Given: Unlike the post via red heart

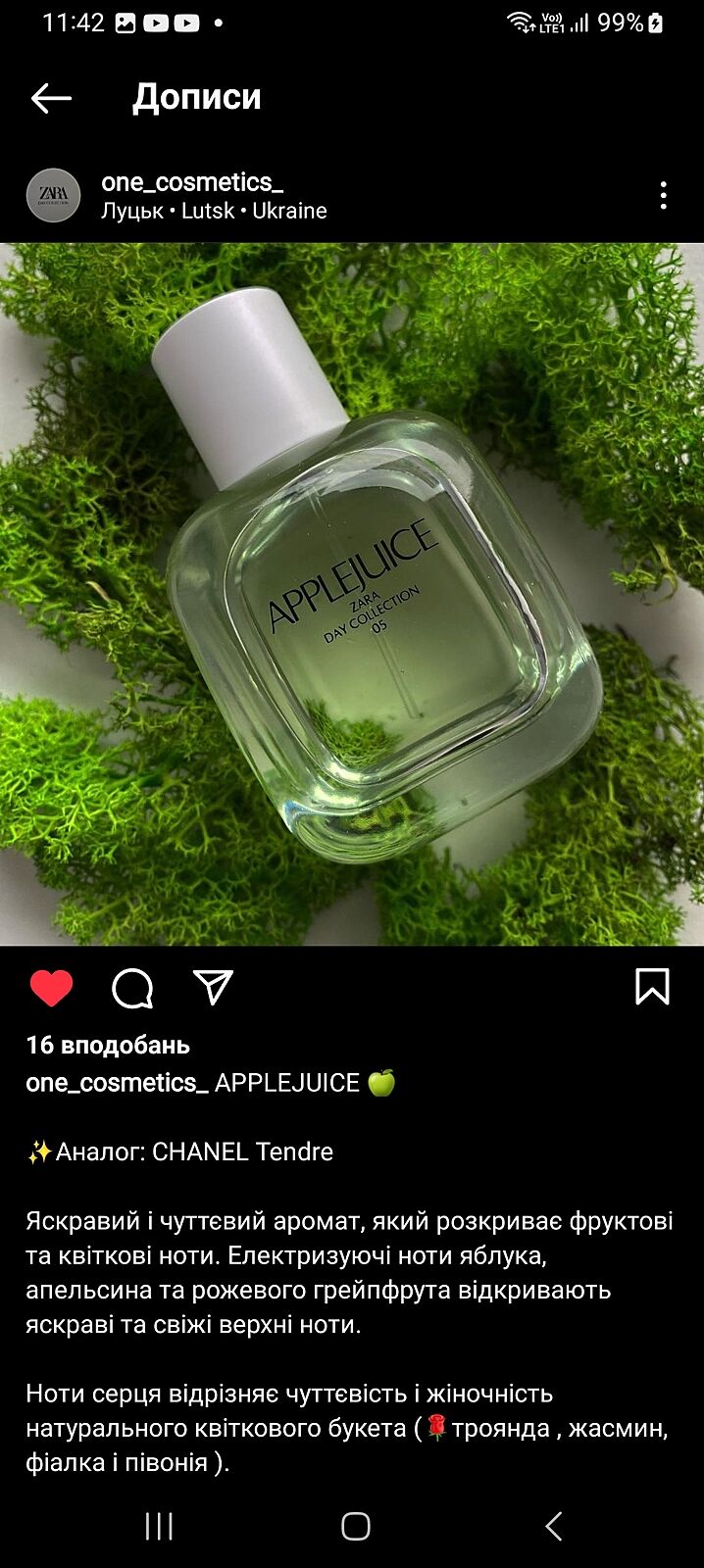Looking at the screenshot, I should (x=52, y=988).
